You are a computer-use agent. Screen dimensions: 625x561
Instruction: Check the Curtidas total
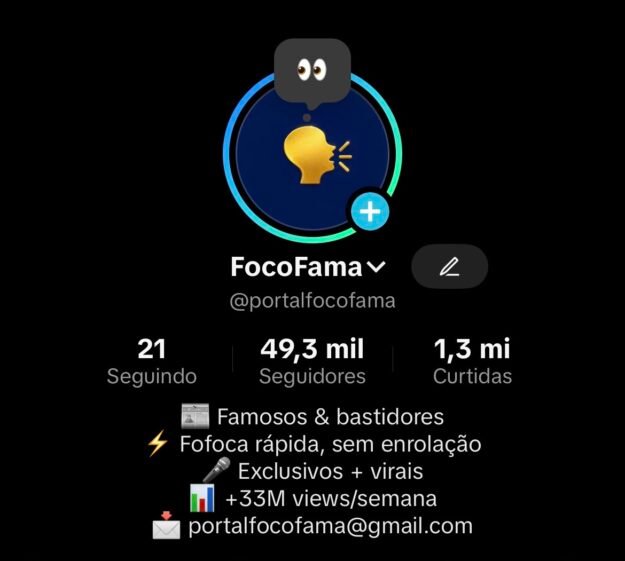pyautogui.click(x=472, y=361)
